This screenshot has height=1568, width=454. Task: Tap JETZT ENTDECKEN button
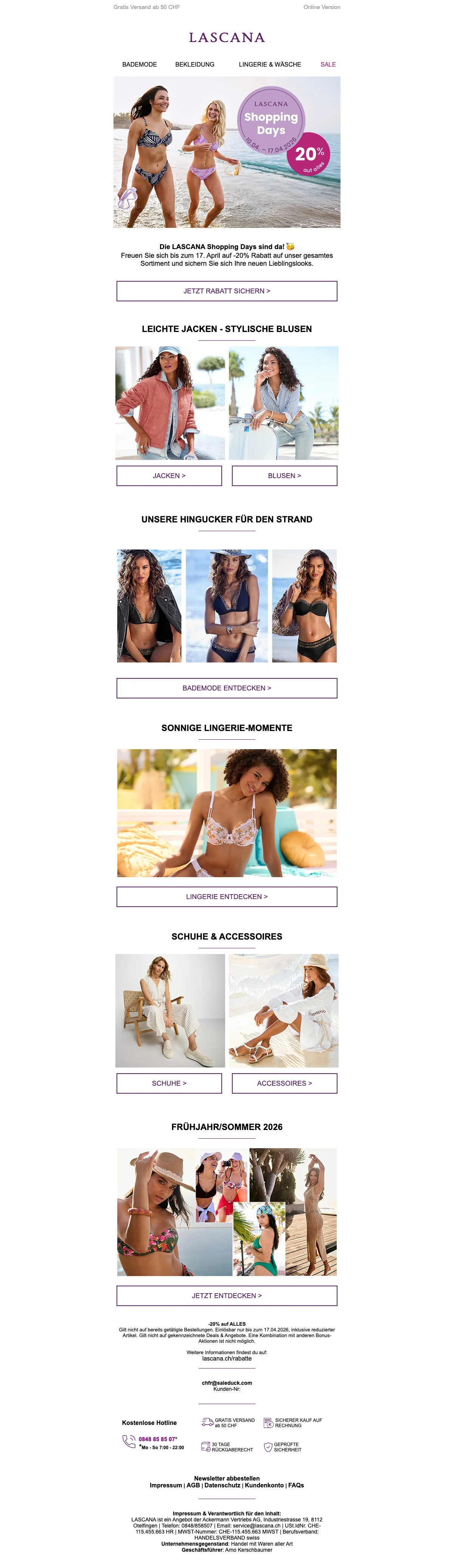click(x=226, y=1296)
